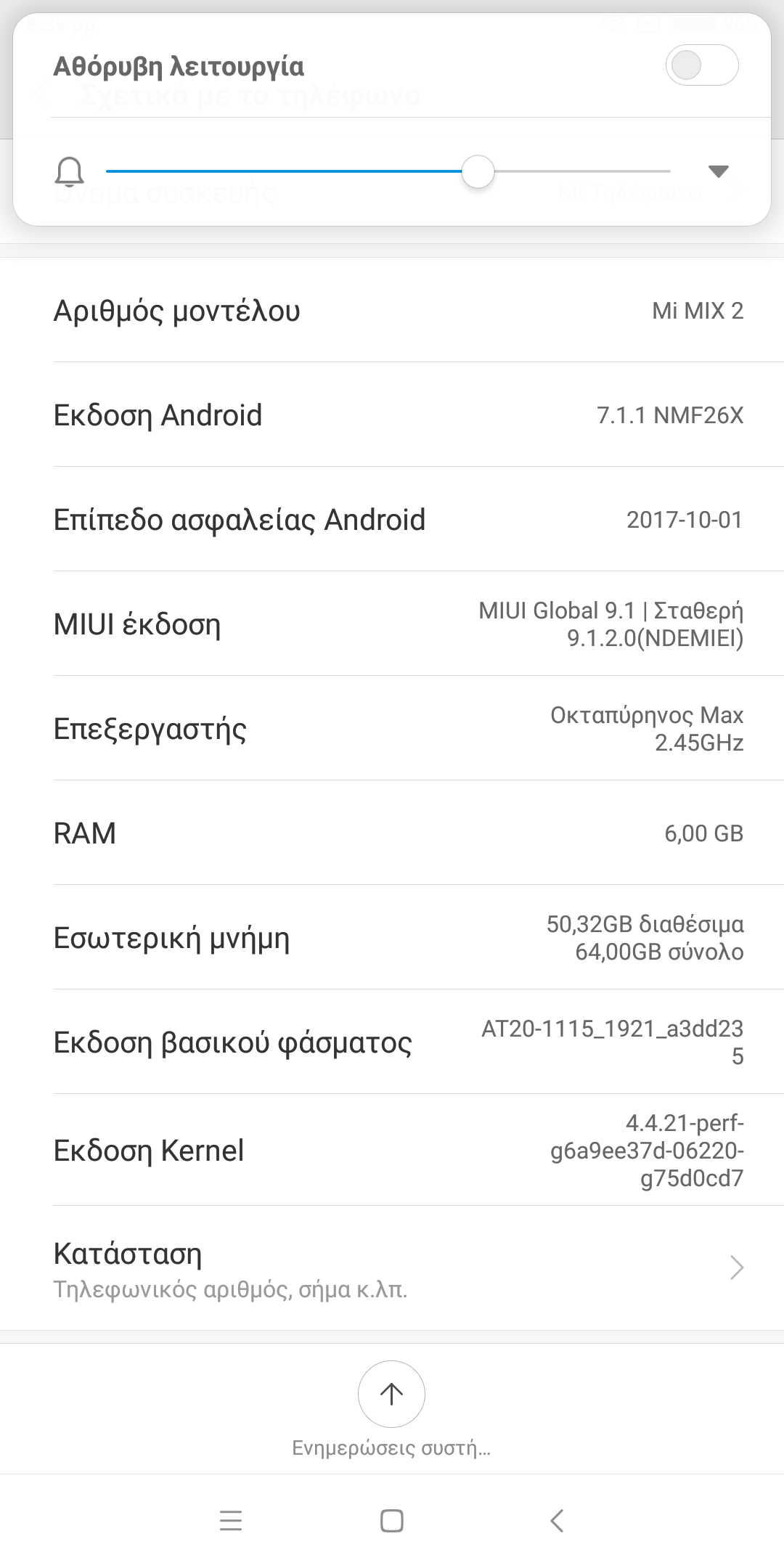Expand the volume panel dropdown arrow
The width and height of the screenshot is (784, 1568).
click(718, 171)
